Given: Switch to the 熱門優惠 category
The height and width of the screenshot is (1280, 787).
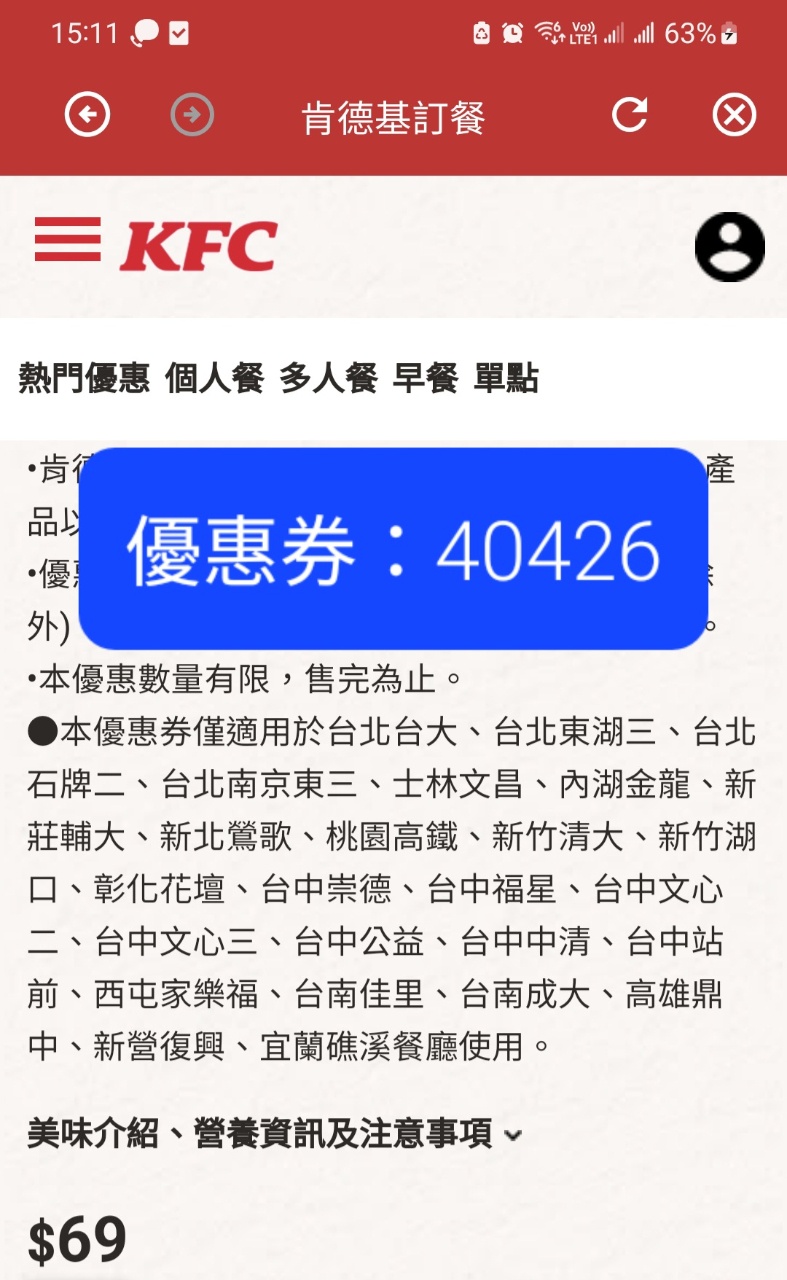Looking at the screenshot, I should point(84,379).
